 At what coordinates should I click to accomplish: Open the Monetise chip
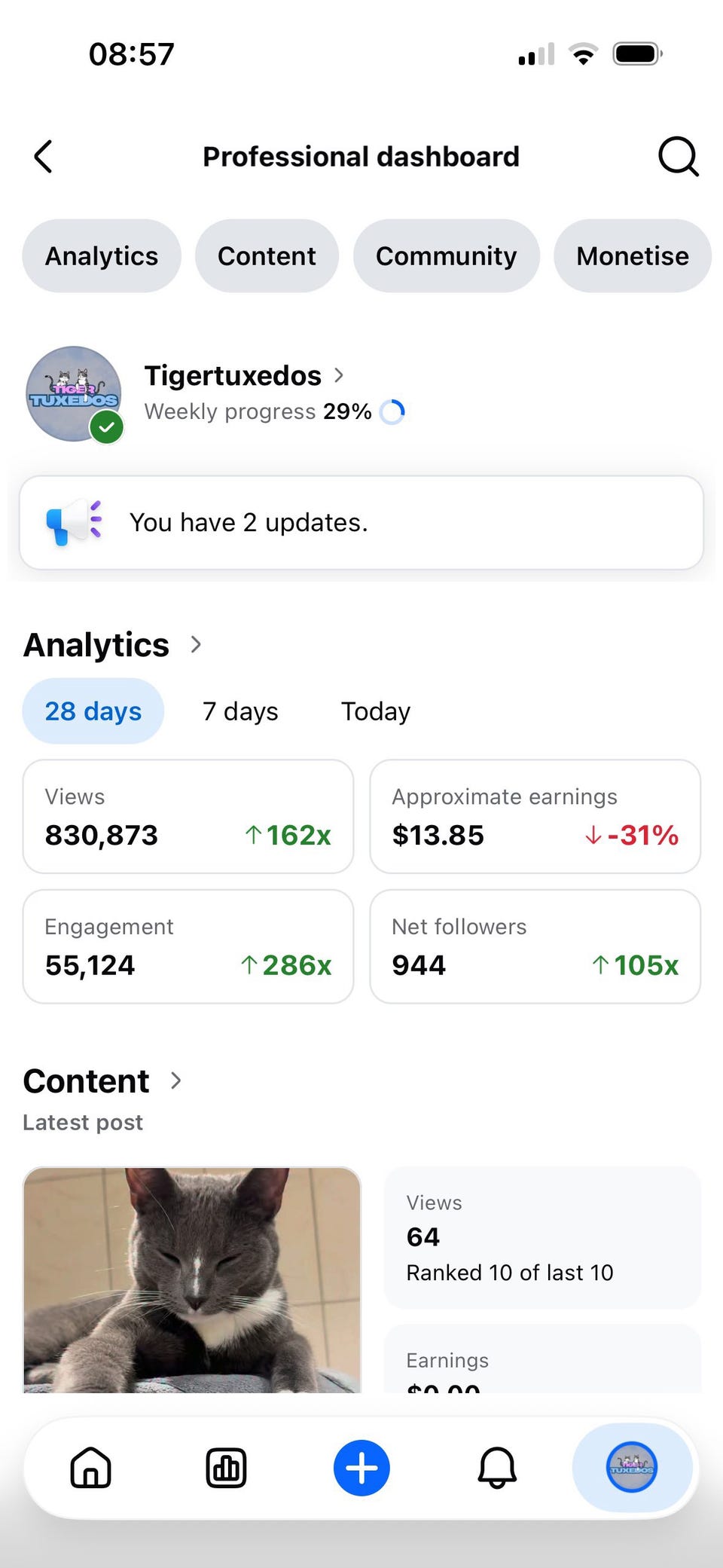coord(633,256)
